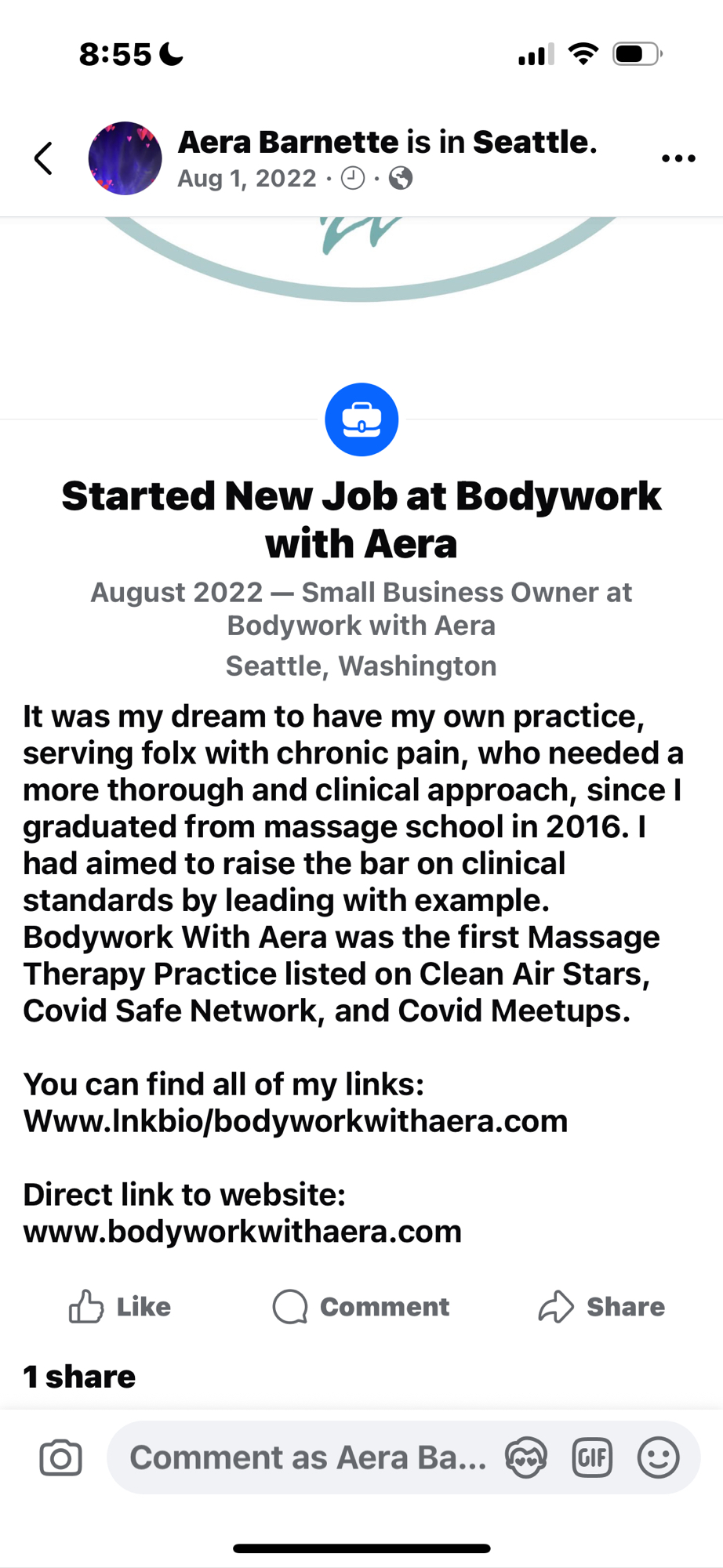Like this new job post
This screenshot has width=723, height=1568.
120,1306
